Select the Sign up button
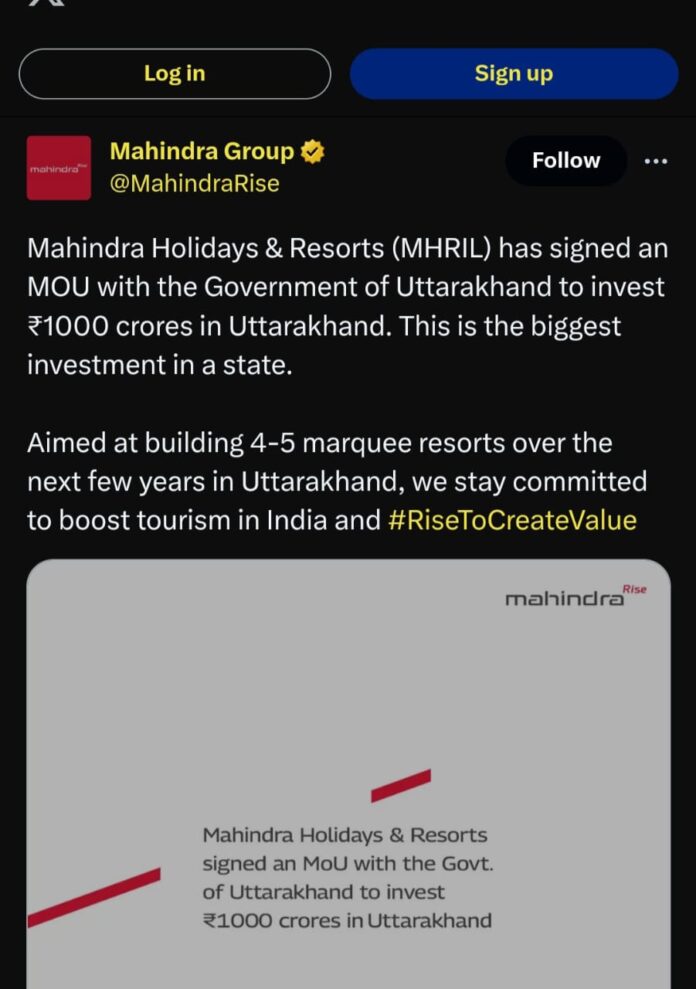Viewport: 696px width, 989px height. pyautogui.click(x=514, y=74)
